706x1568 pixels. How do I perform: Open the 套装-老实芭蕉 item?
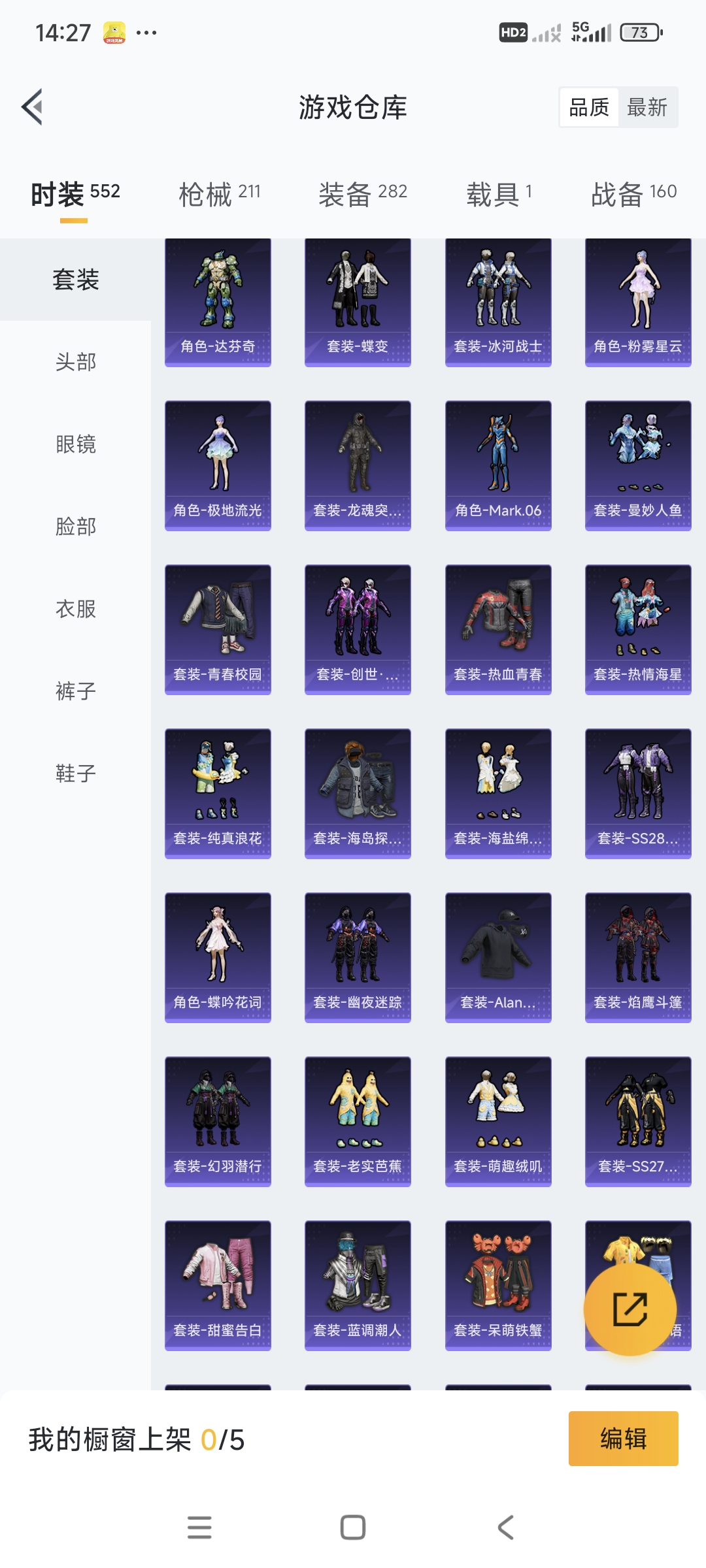(x=358, y=1121)
